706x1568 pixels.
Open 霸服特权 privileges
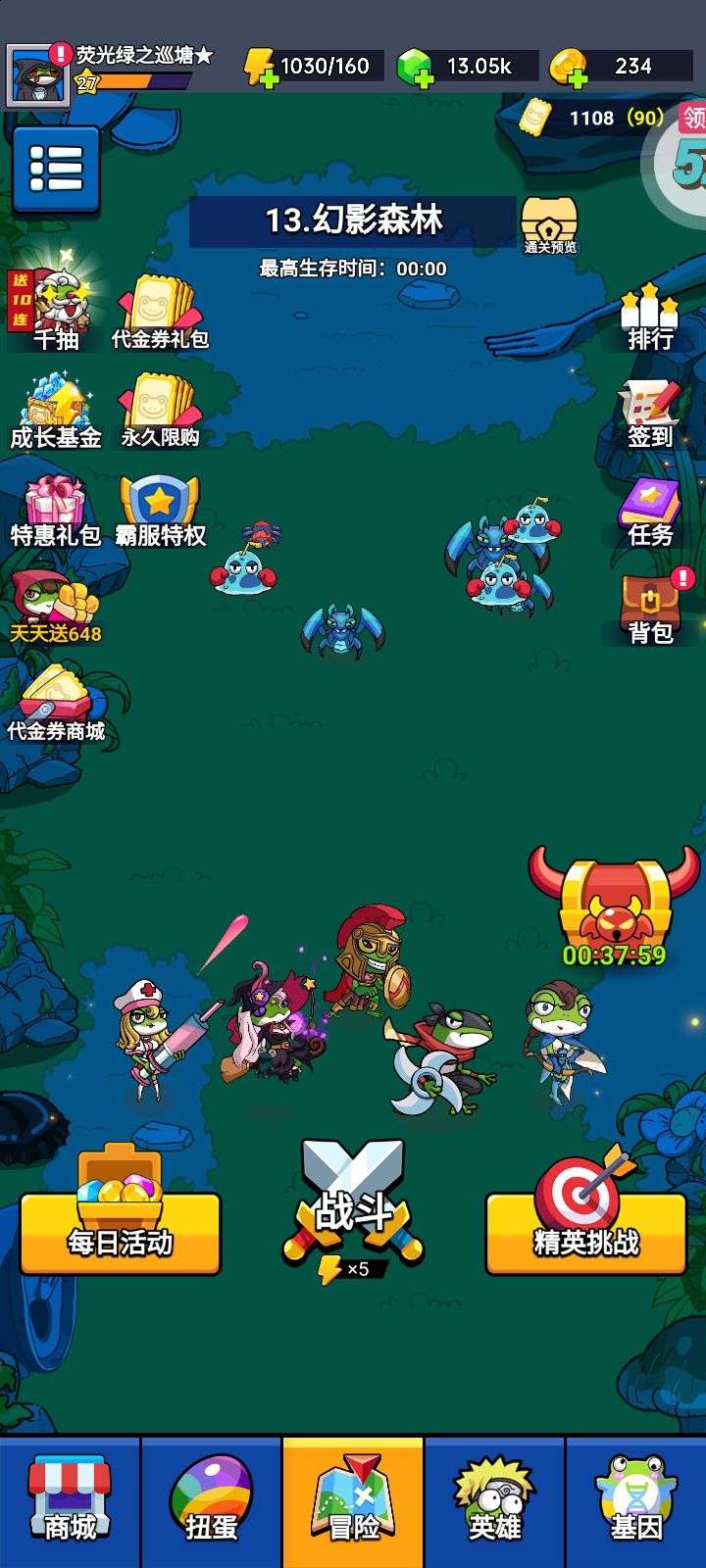pos(160,510)
